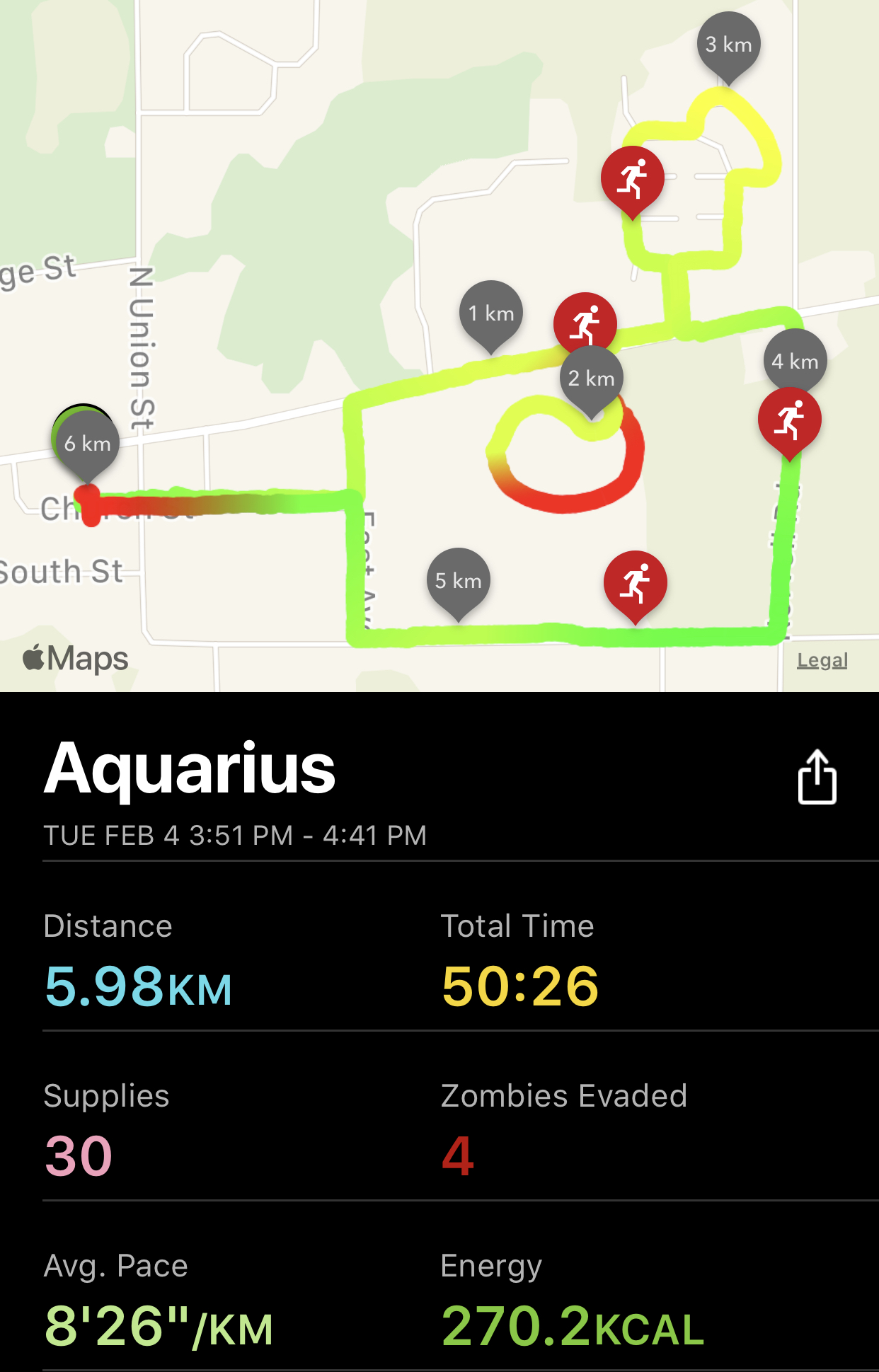Open the Legal link on the map
879x1372 pixels.
coord(822,660)
